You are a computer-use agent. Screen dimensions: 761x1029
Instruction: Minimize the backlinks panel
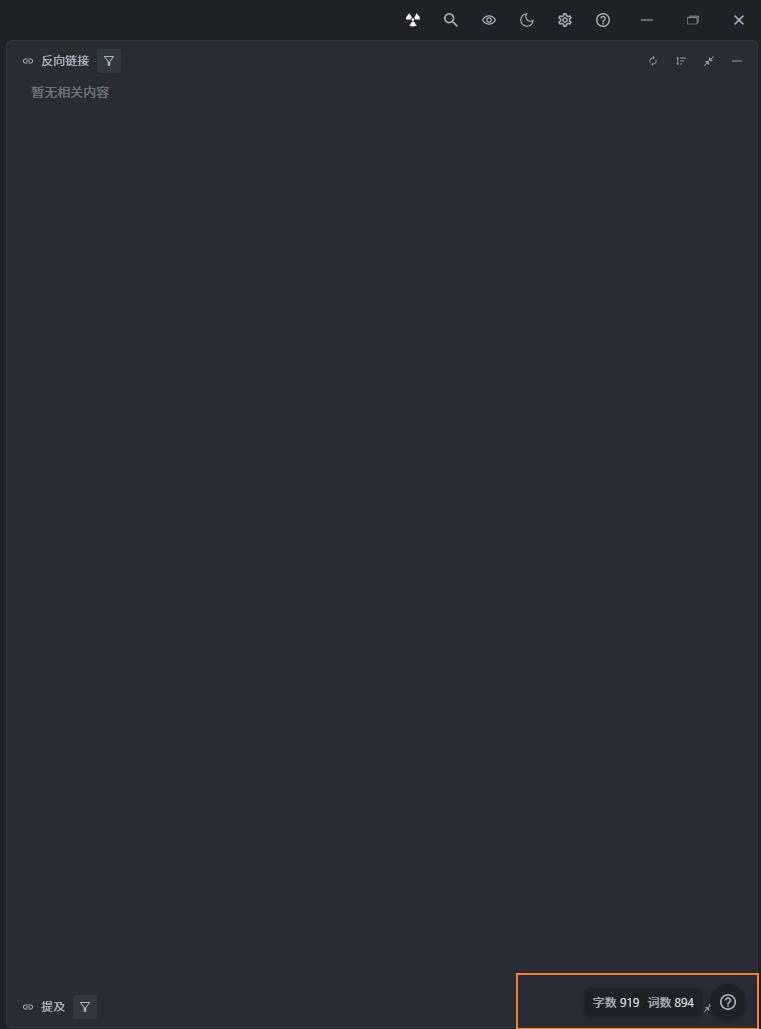click(737, 61)
